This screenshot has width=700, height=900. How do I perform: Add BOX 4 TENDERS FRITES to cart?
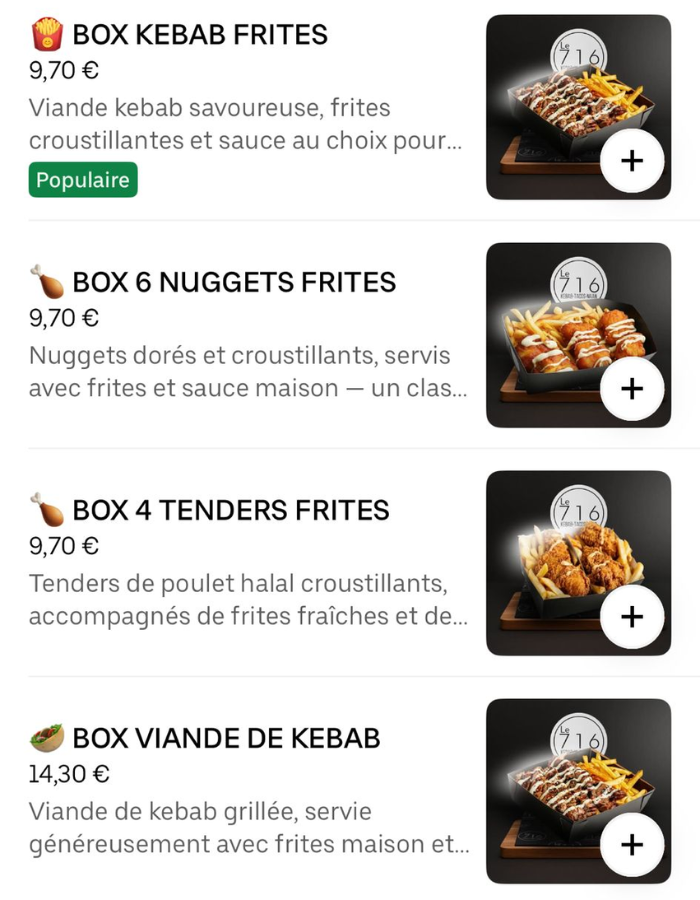tap(632, 616)
